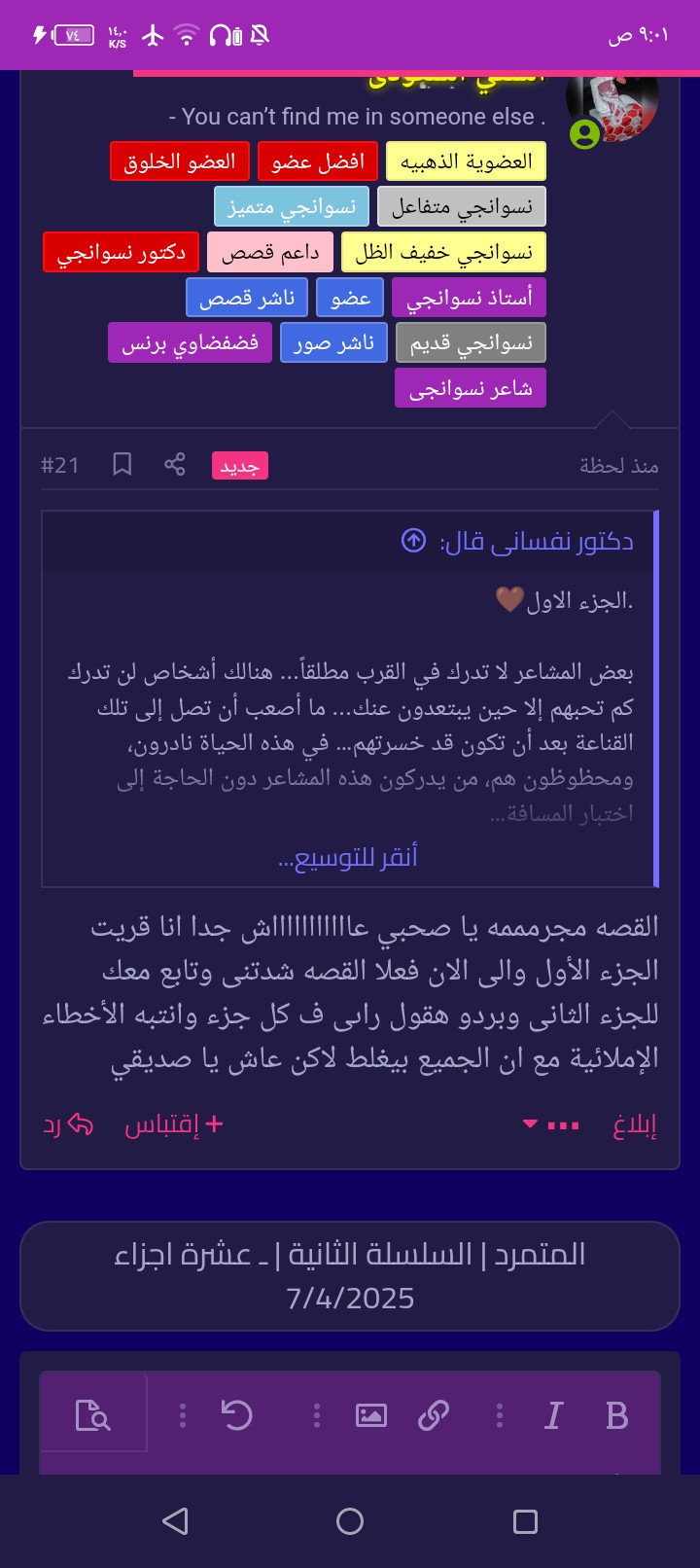
Task: Insert a link in the editor
Action: pos(433,1415)
